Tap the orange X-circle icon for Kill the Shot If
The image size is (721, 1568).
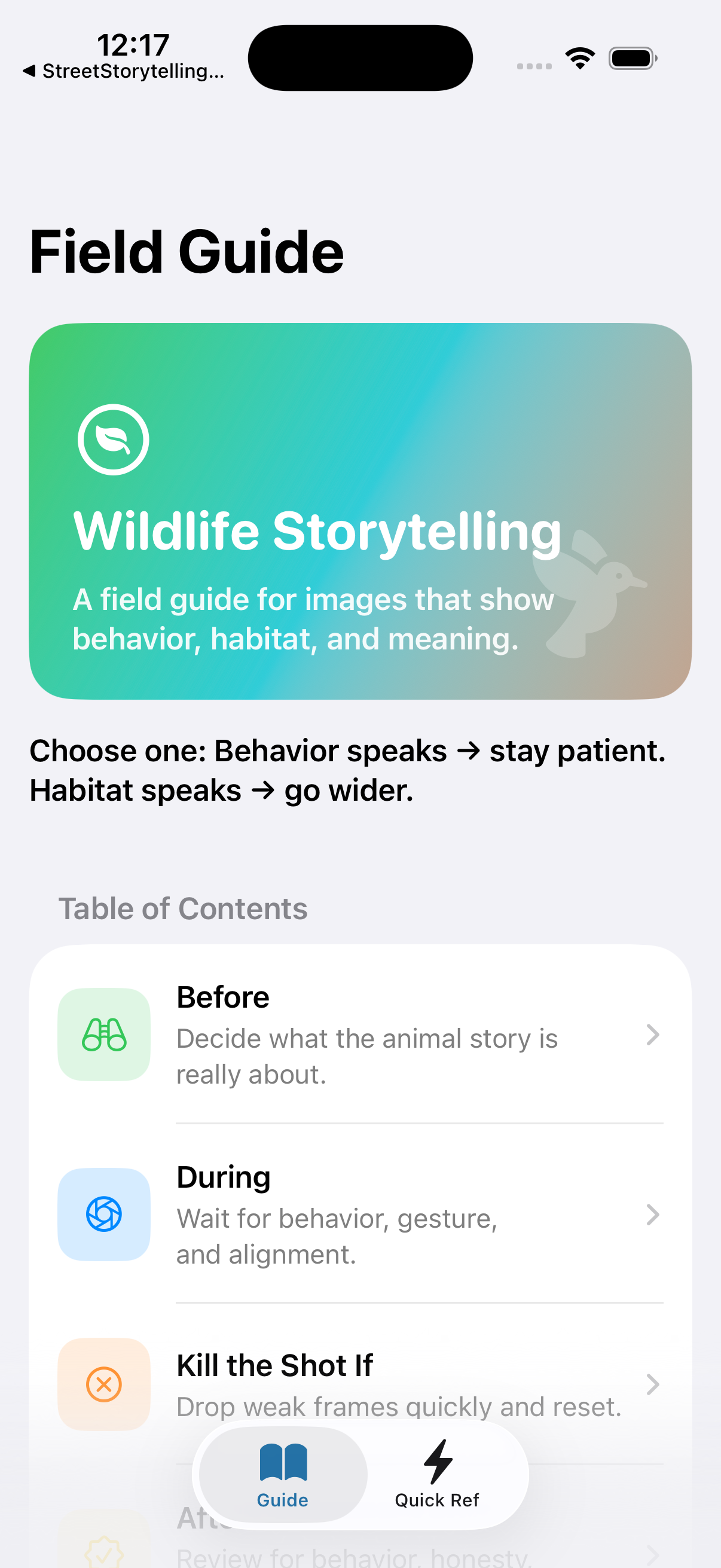pos(104,1386)
